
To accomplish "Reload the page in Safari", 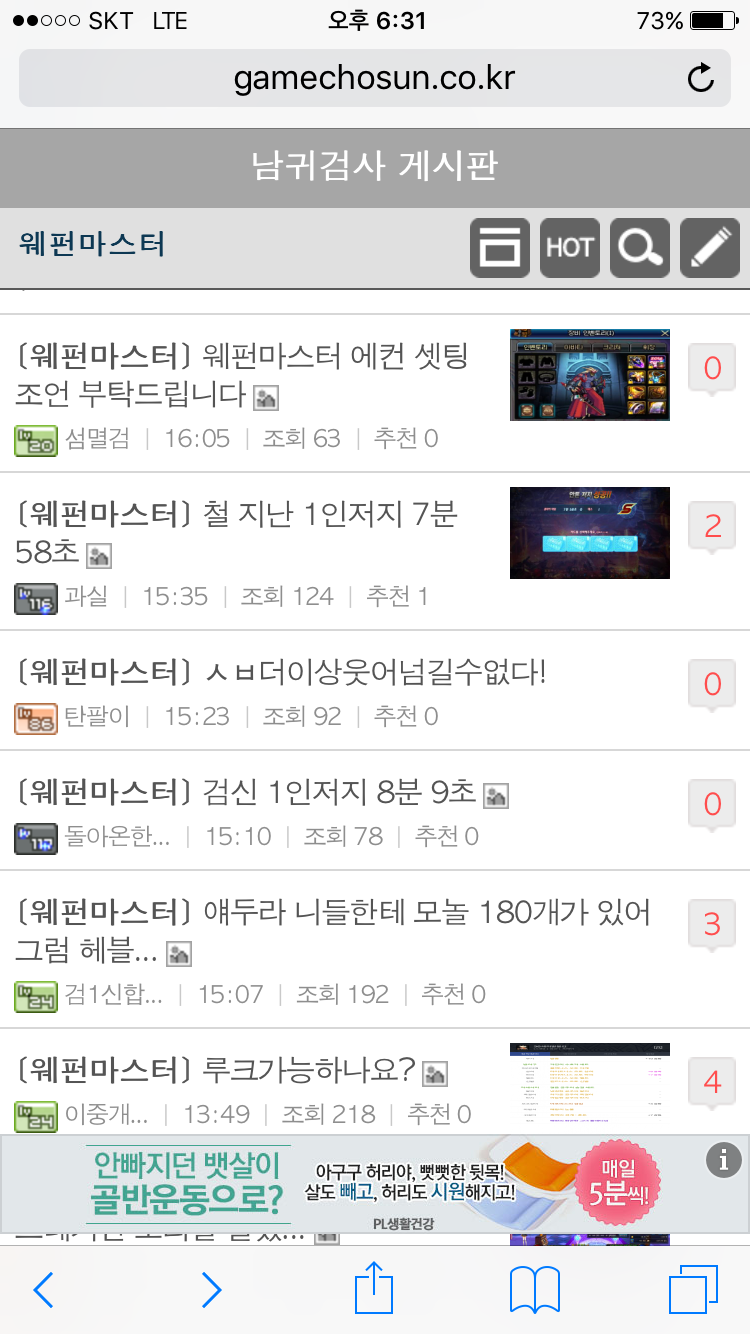I will pyautogui.click(x=701, y=78).
